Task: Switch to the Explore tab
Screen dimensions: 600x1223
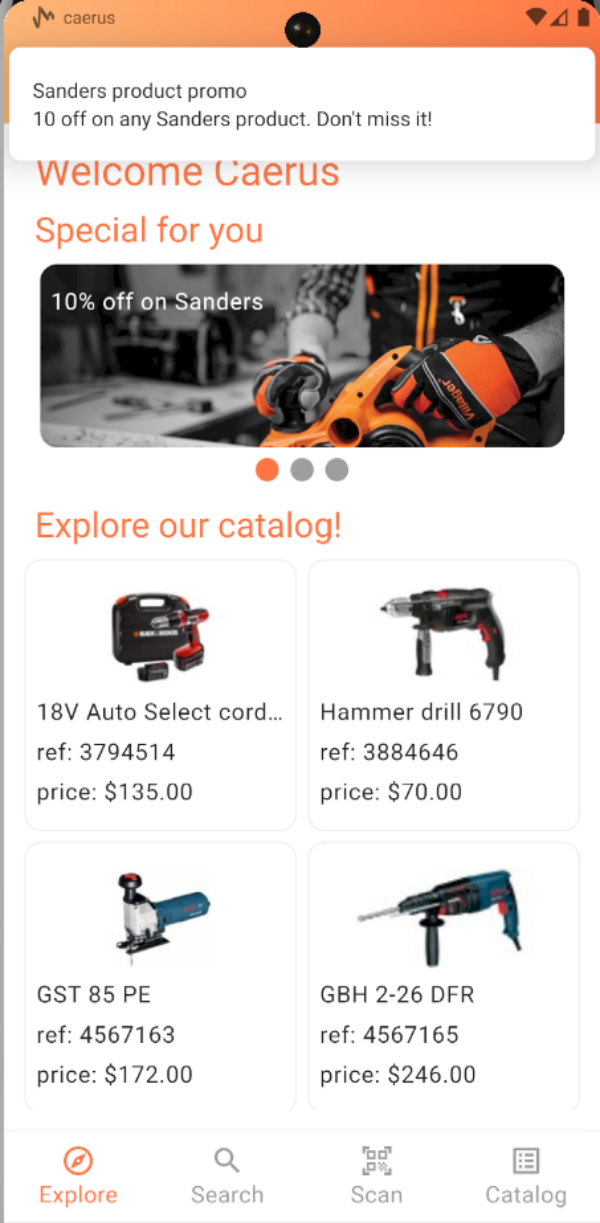Action: pyautogui.click(x=78, y=1176)
